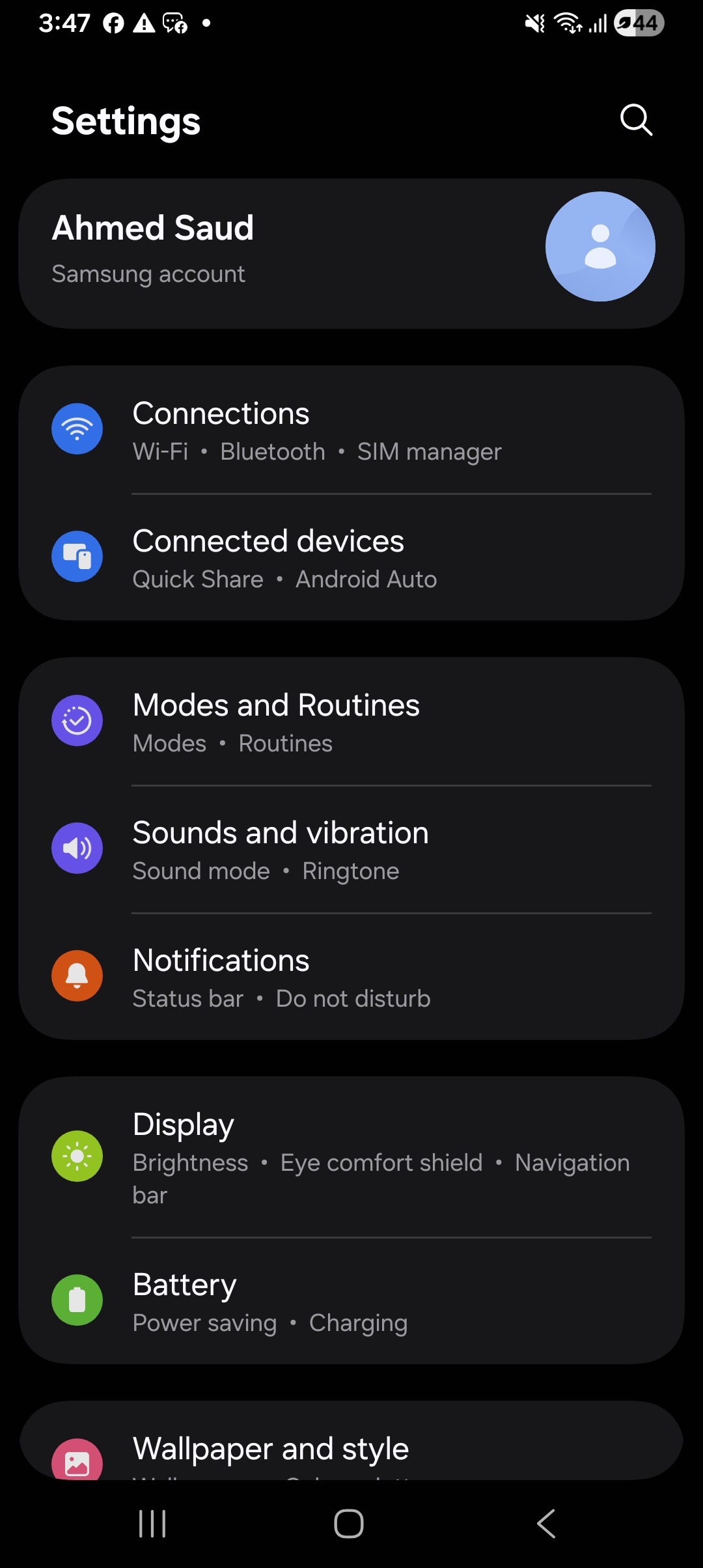
Task: Select the green Battery icon
Action: [x=77, y=1299]
